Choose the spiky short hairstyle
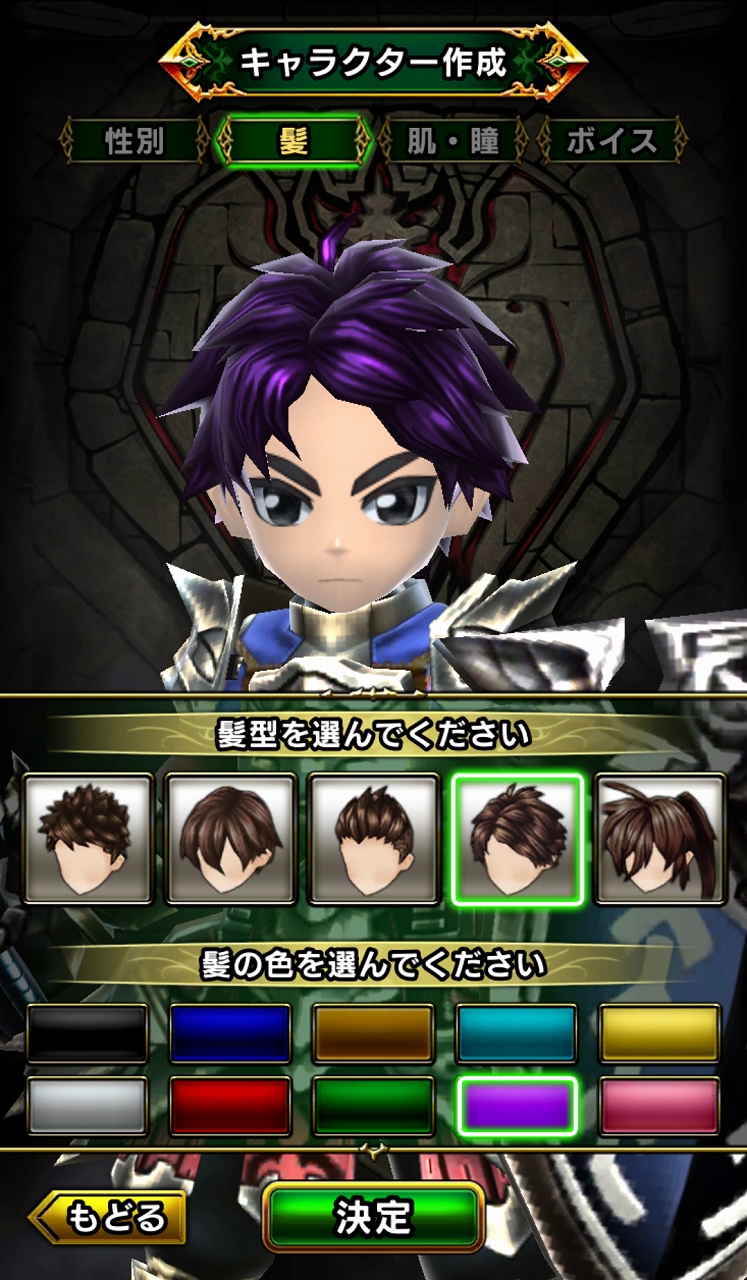 (88, 839)
